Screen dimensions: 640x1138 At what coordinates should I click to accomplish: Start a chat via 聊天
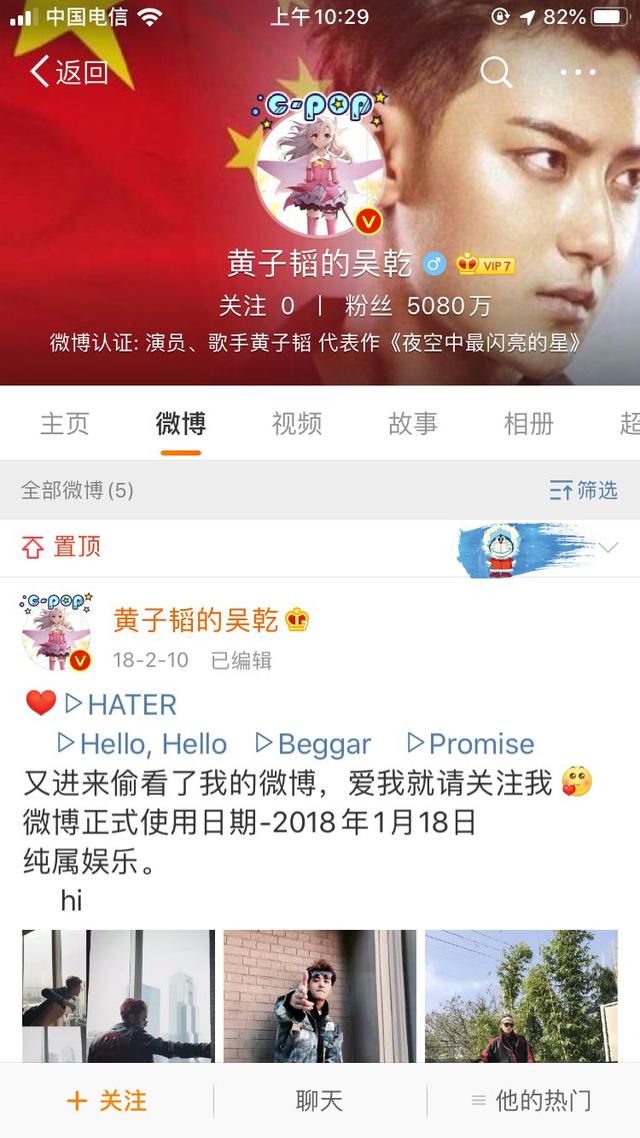point(319,1101)
